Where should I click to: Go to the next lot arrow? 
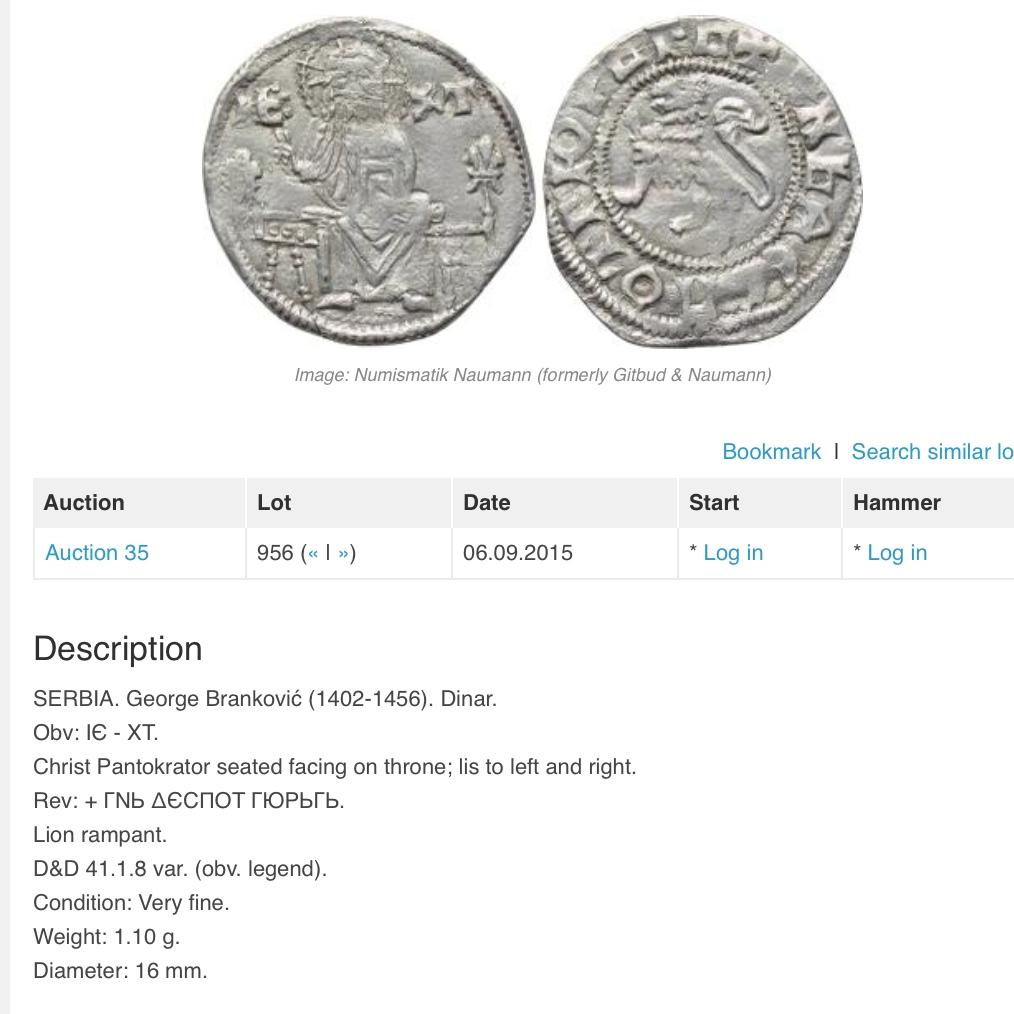[344, 553]
